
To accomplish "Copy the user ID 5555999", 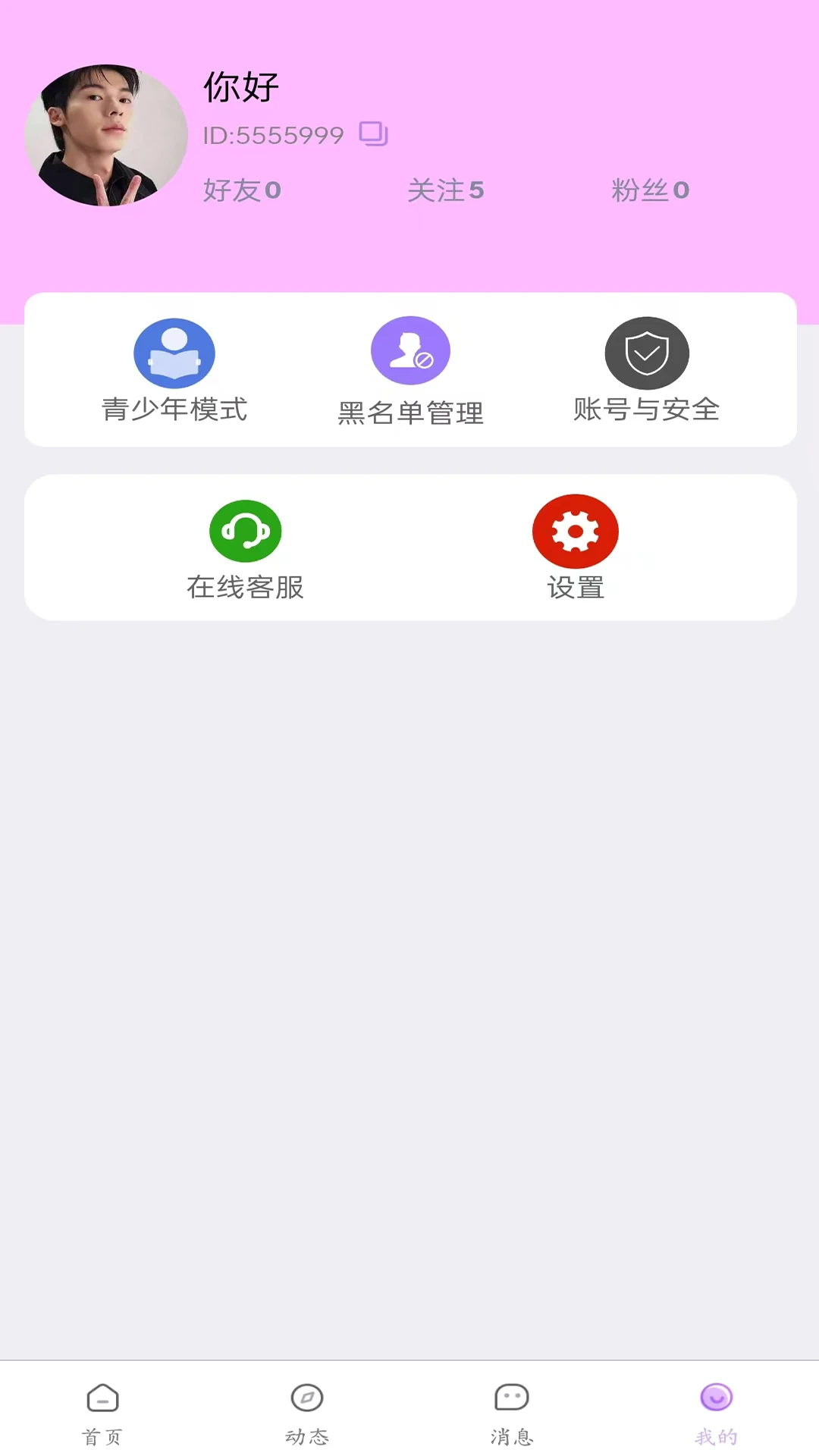I will (x=373, y=134).
